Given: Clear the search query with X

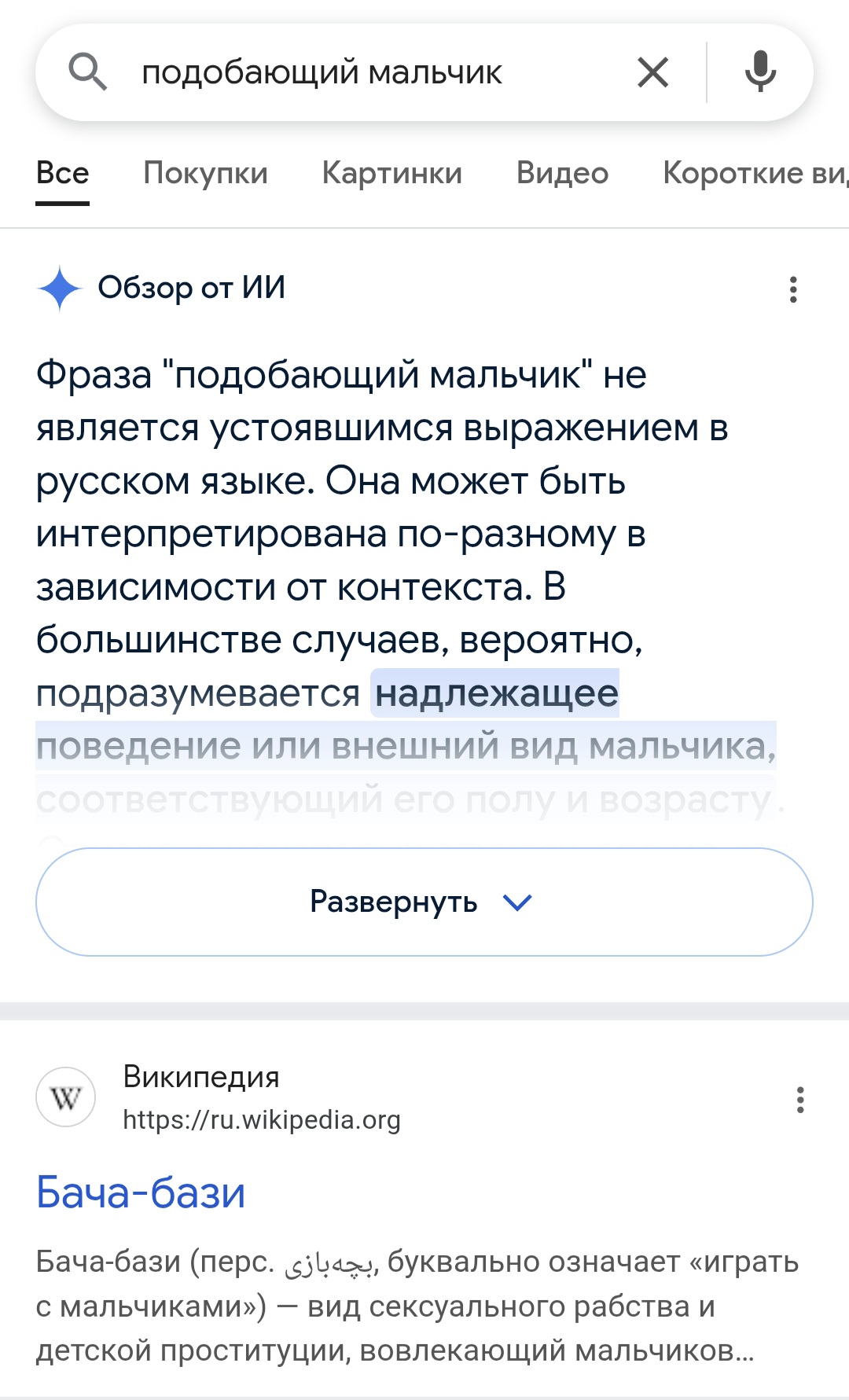Looking at the screenshot, I should (652, 73).
